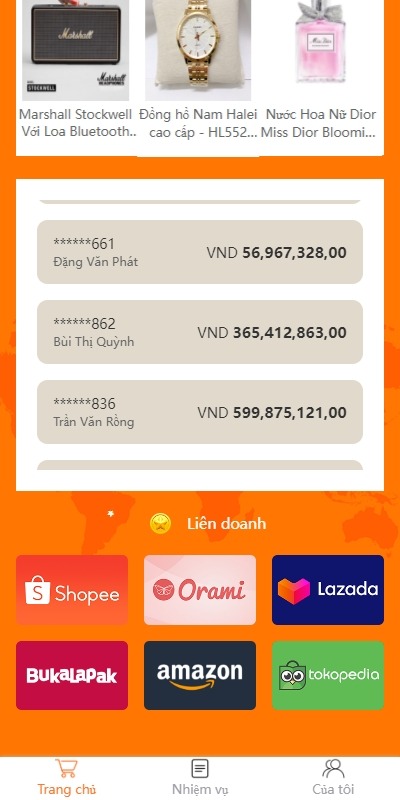Open the Đồng hồ Nam Halei watch product
This screenshot has height=800, width=400.
click(198, 70)
